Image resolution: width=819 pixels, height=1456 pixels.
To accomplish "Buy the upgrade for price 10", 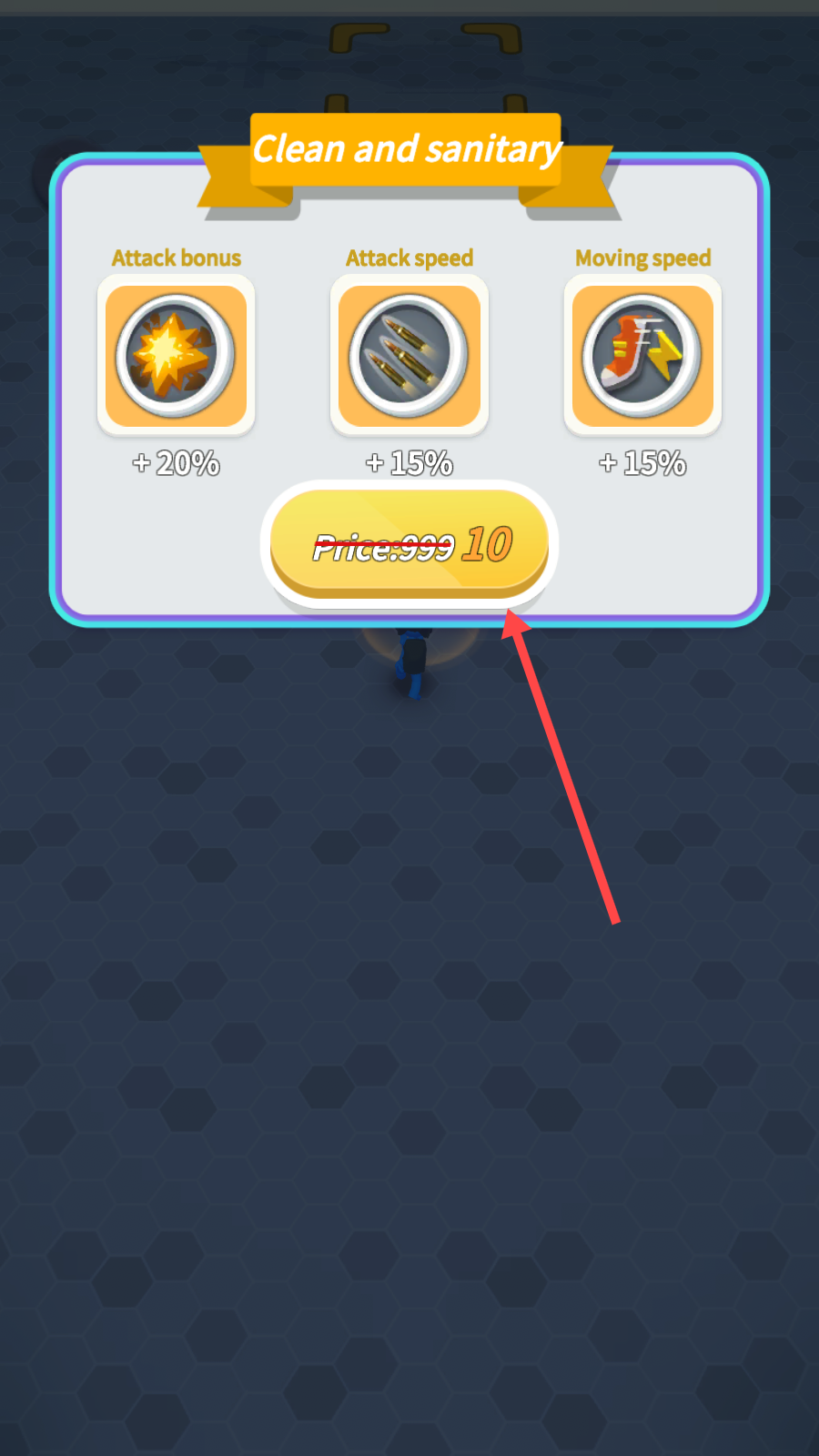I will (x=409, y=544).
